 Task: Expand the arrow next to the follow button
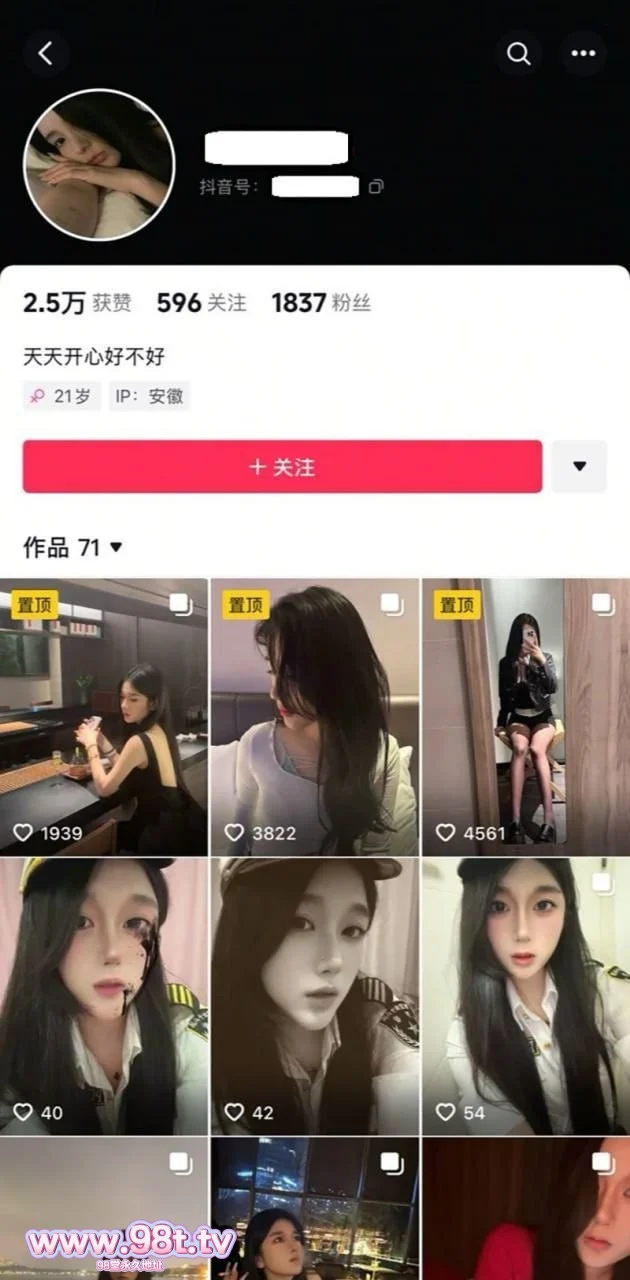coord(579,467)
